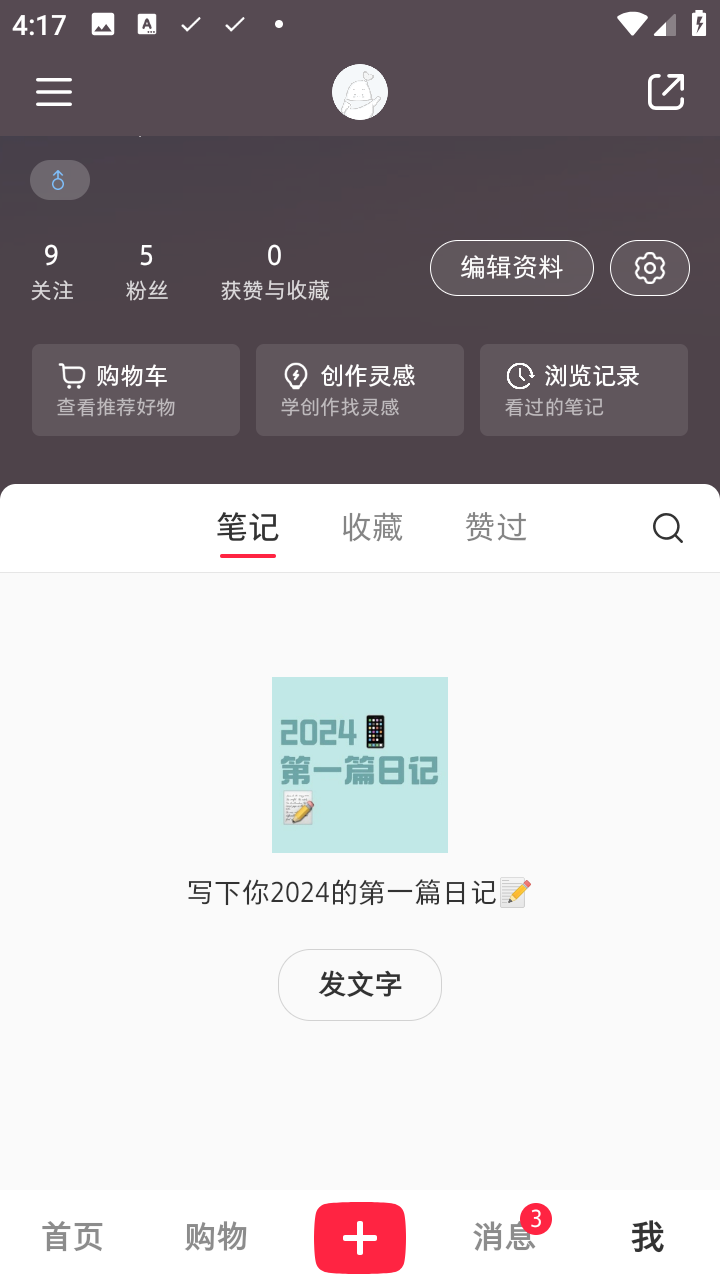View the 粉丝 followers list
This screenshot has width=720, height=1280.
(146, 272)
